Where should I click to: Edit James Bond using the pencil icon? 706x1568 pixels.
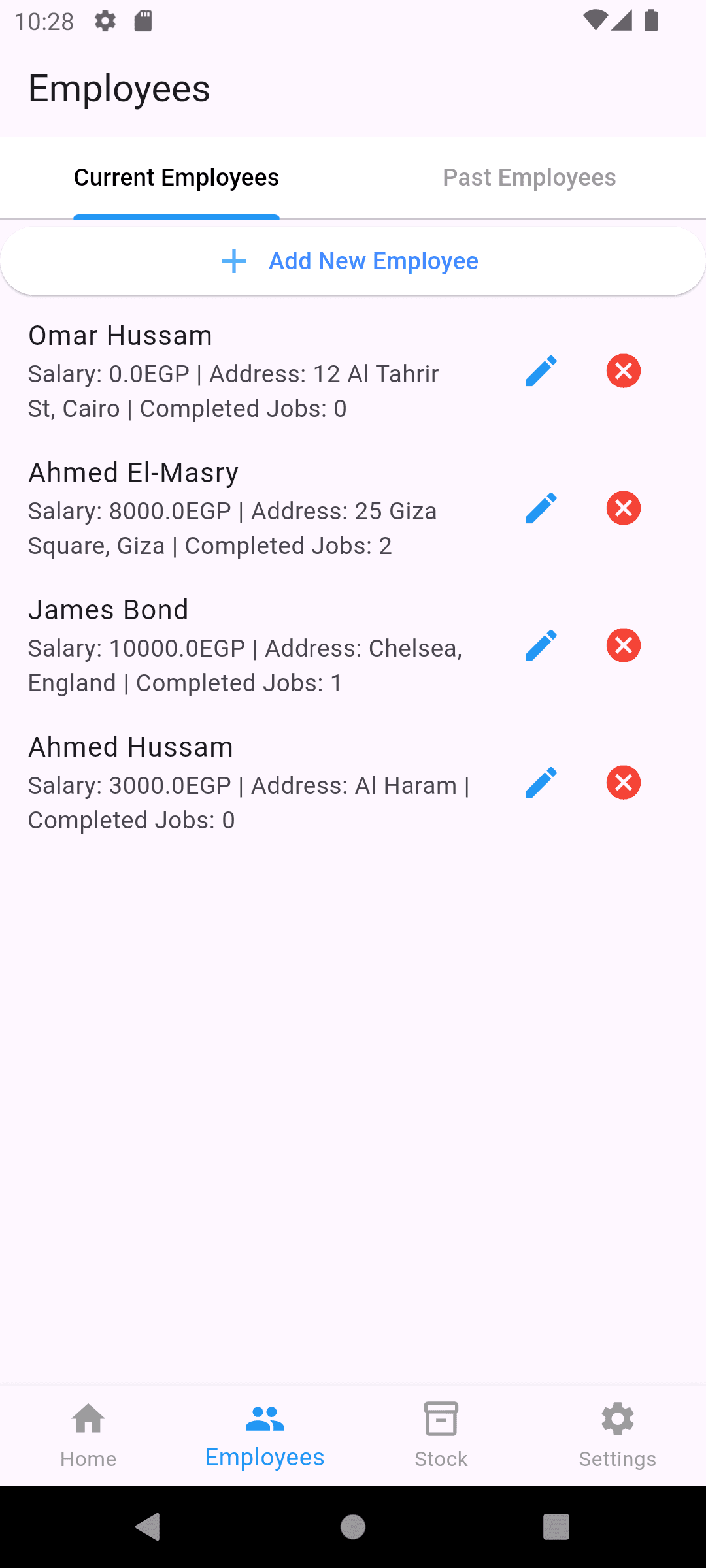(x=541, y=645)
